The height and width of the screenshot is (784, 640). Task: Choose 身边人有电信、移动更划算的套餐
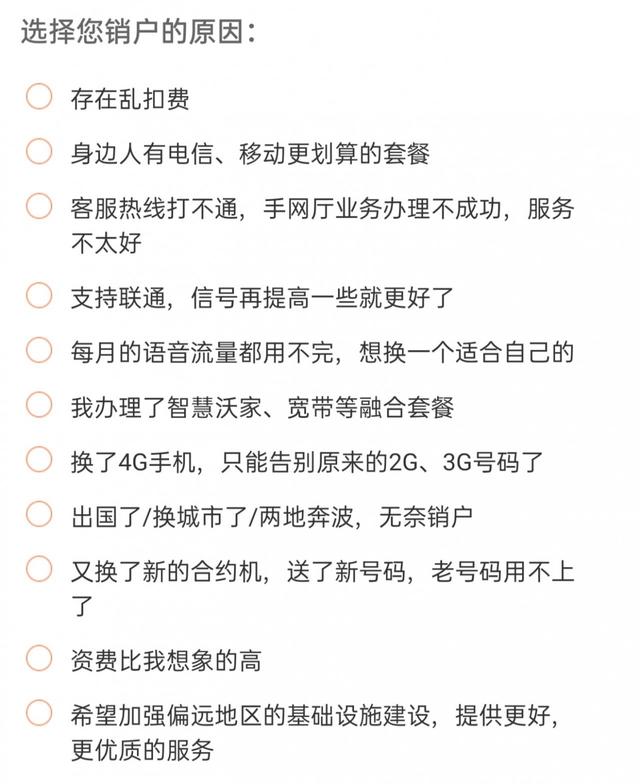pos(39,151)
